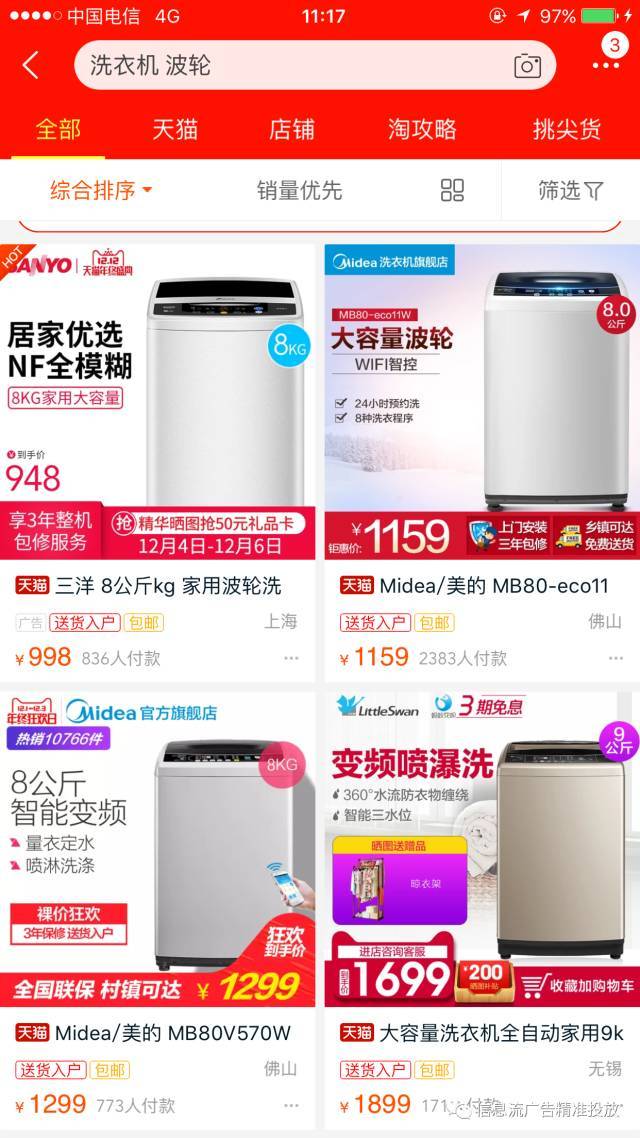Viewport: 640px width, 1138px height.
Task: Open camera image search
Action: [527, 66]
